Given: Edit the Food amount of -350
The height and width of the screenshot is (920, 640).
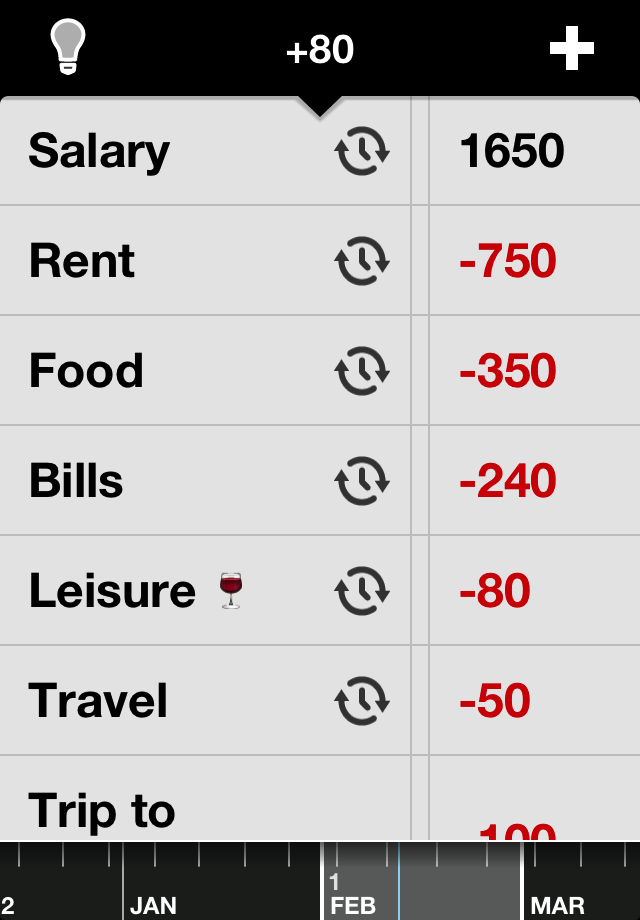Looking at the screenshot, I should click(507, 371).
